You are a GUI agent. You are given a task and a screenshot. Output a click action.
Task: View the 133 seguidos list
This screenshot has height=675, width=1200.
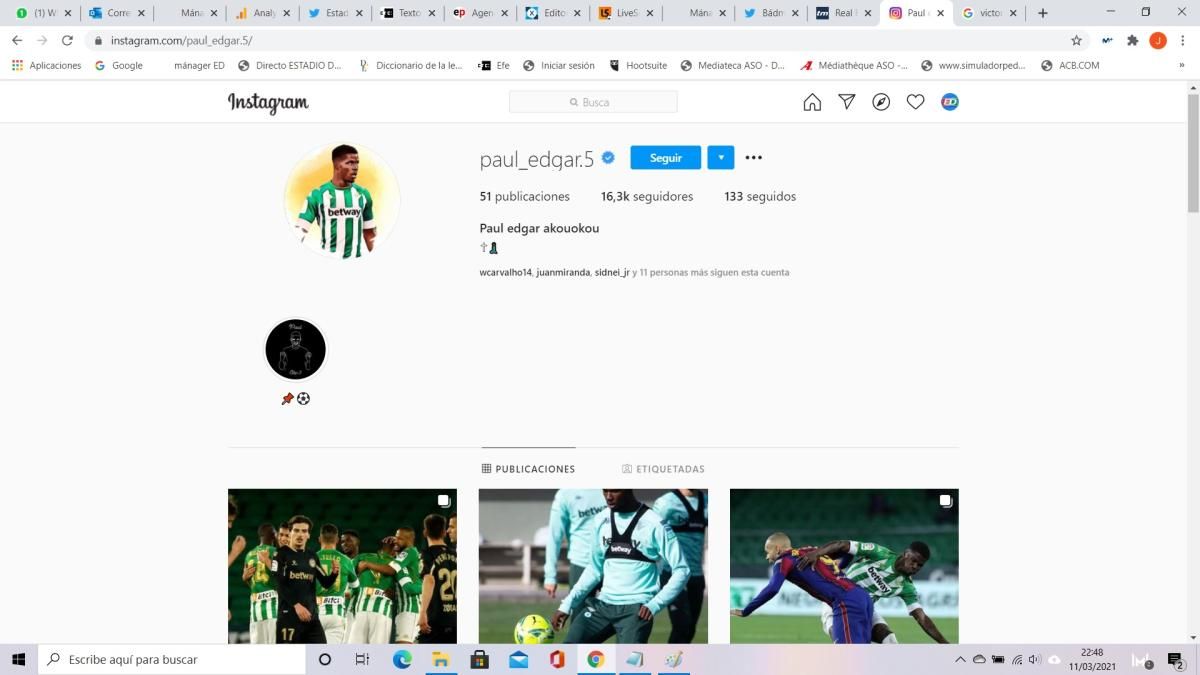coord(760,197)
